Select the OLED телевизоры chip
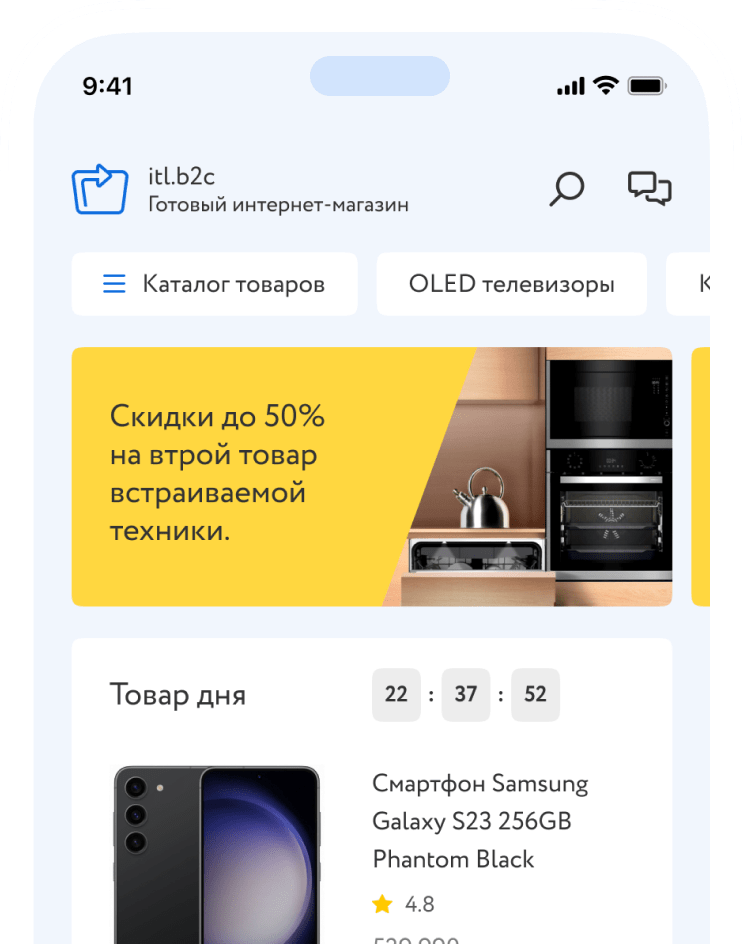This screenshot has width=742, height=944. pyautogui.click(x=511, y=284)
